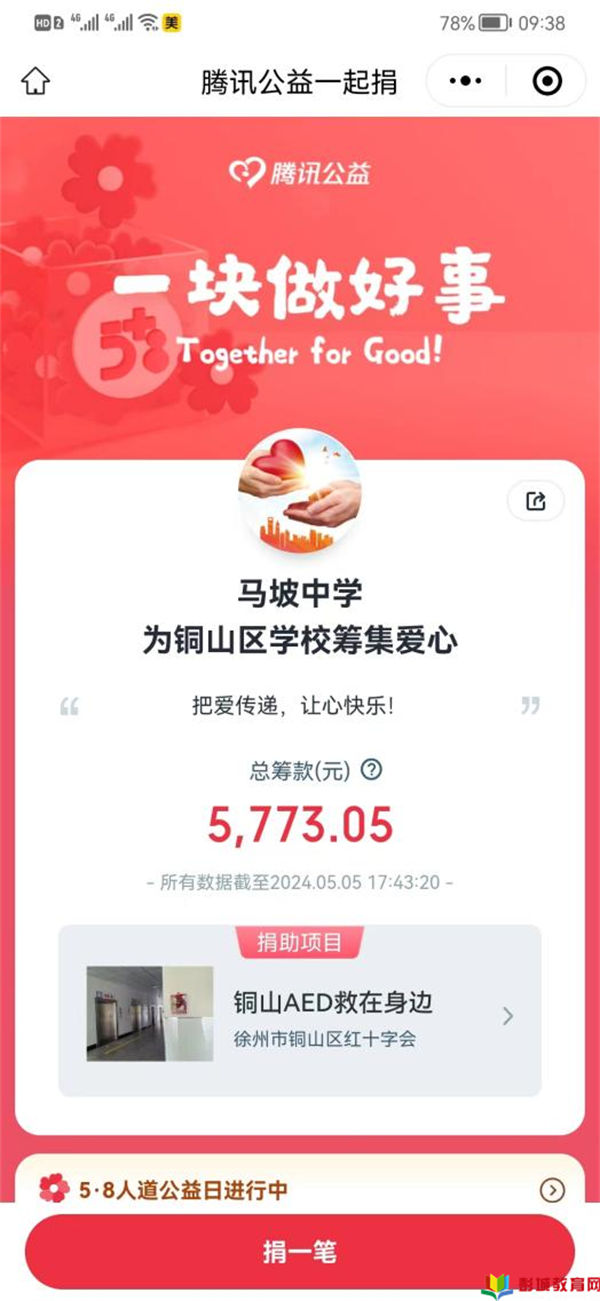The image size is (600, 1301).
Task: Open the 铜山AED救在身边 project card
Action: click(300, 1015)
